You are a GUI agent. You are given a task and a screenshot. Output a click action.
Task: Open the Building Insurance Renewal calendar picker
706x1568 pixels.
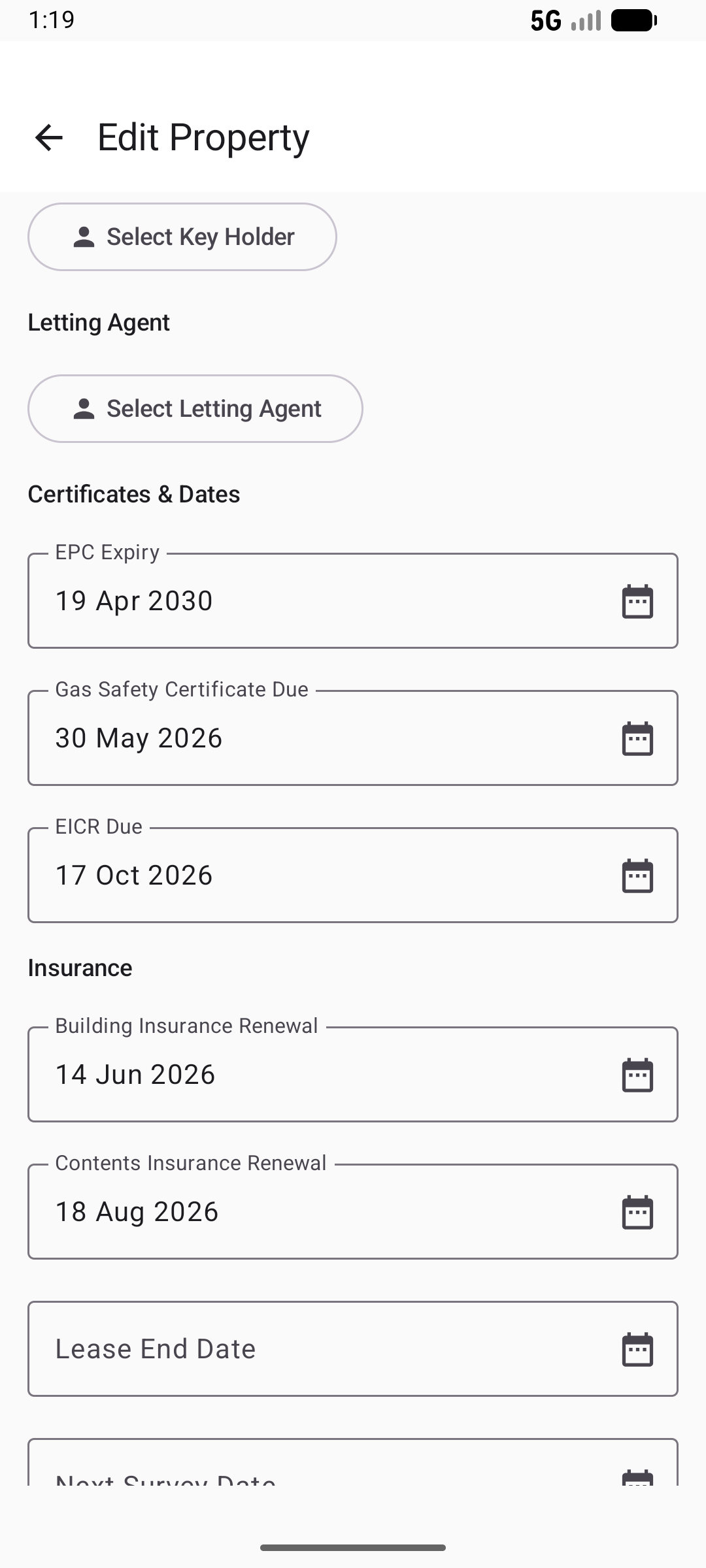pos(637,1074)
